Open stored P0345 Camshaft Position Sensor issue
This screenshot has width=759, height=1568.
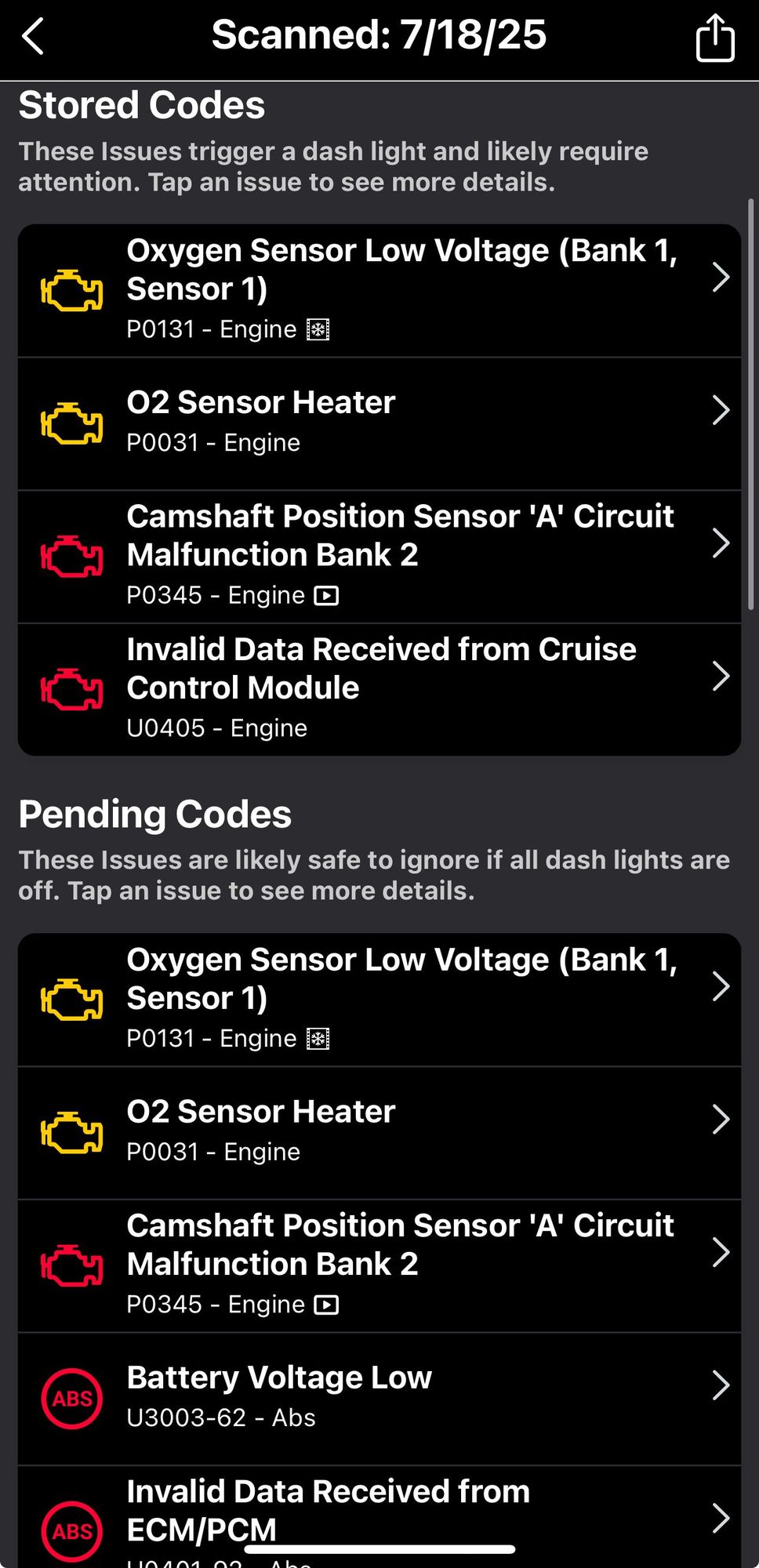379,557
